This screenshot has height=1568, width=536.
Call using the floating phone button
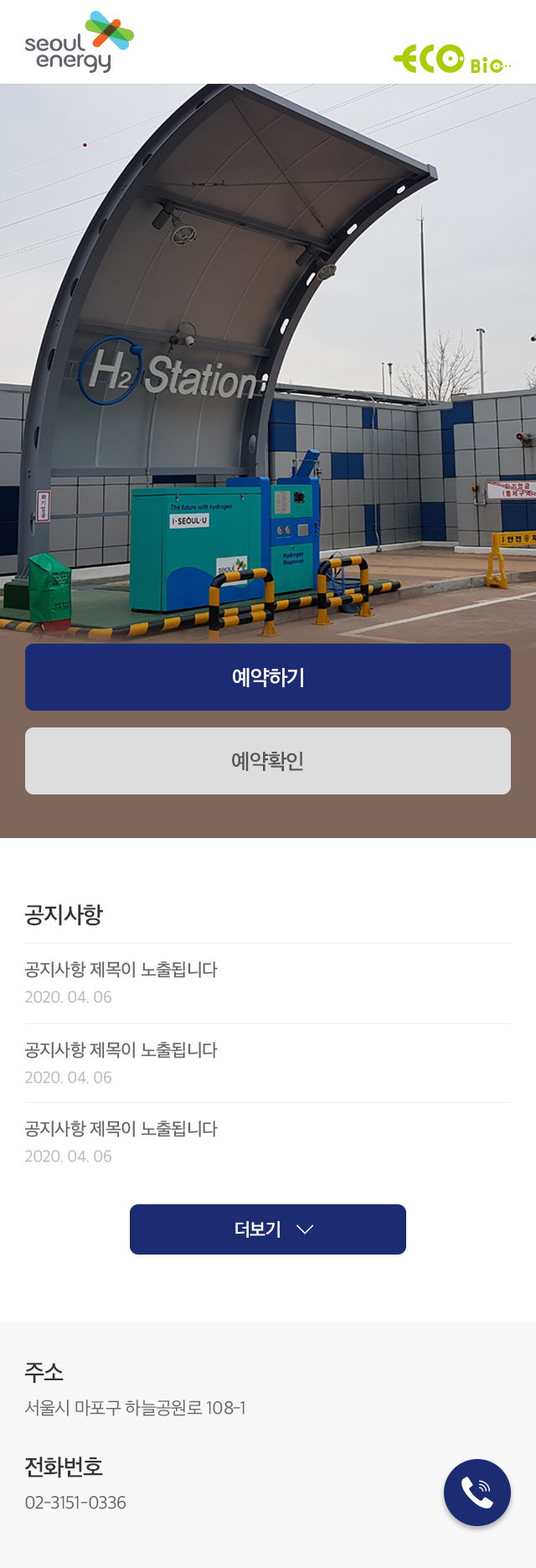pyautogui.click(x=477, y=1493)
